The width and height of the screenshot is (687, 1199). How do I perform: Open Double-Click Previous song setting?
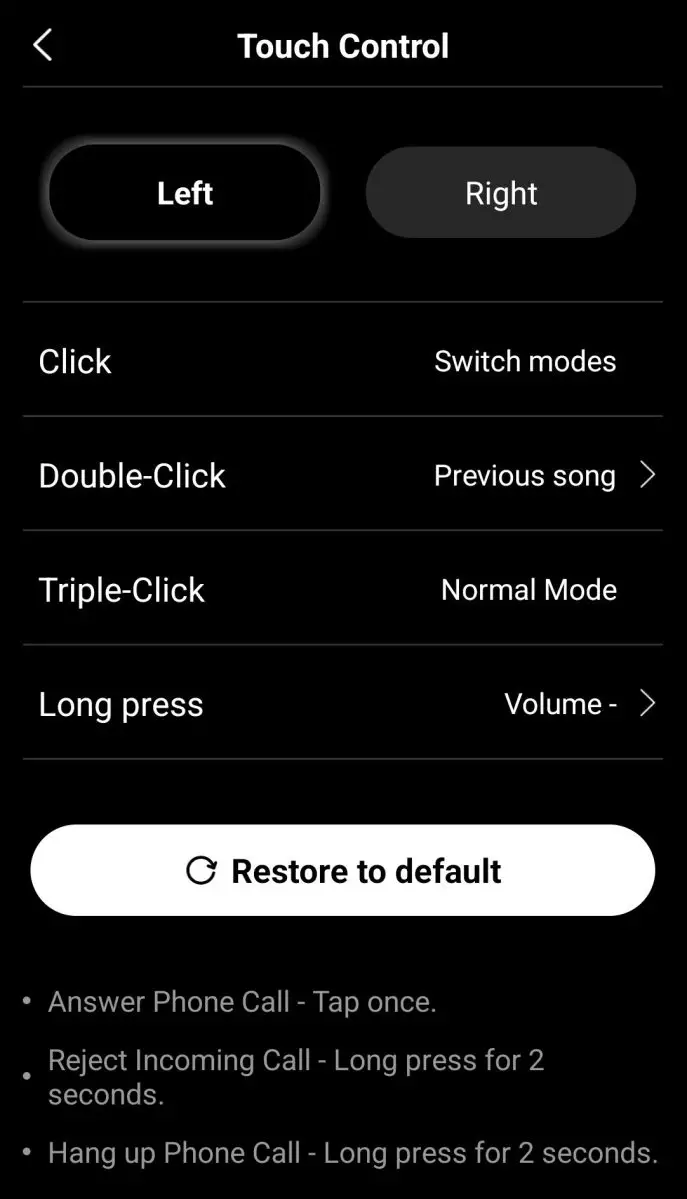(343, 475)
